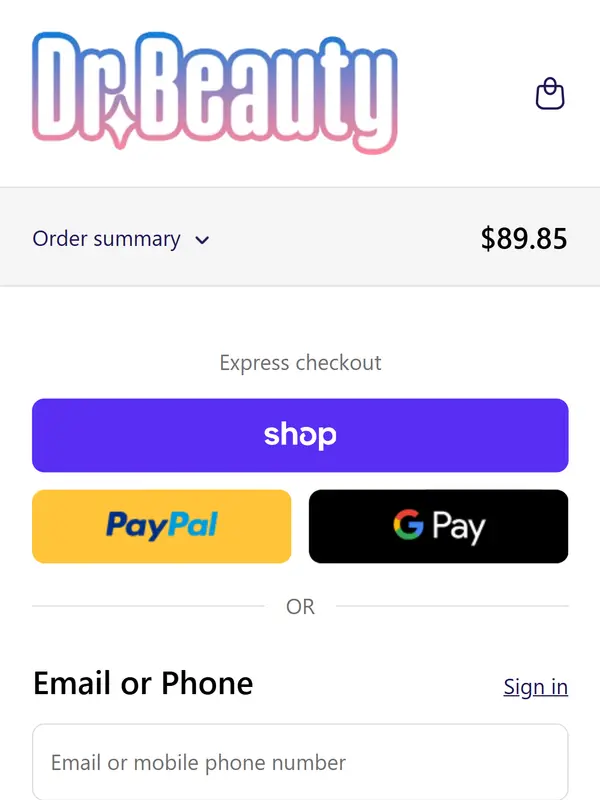Choose Google Pay express checkout

tap(438, 526)
